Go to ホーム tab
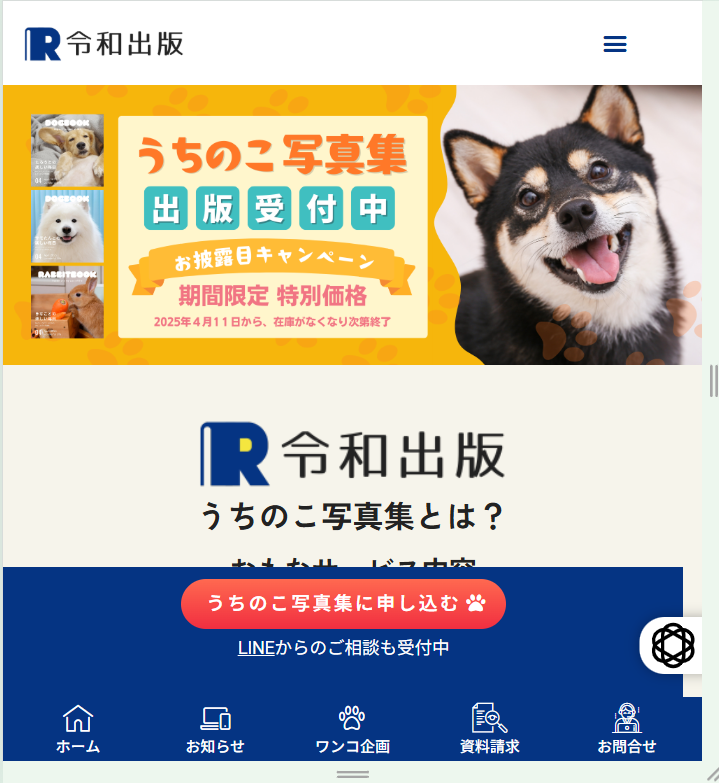719x783 pixels. (78, 729)
